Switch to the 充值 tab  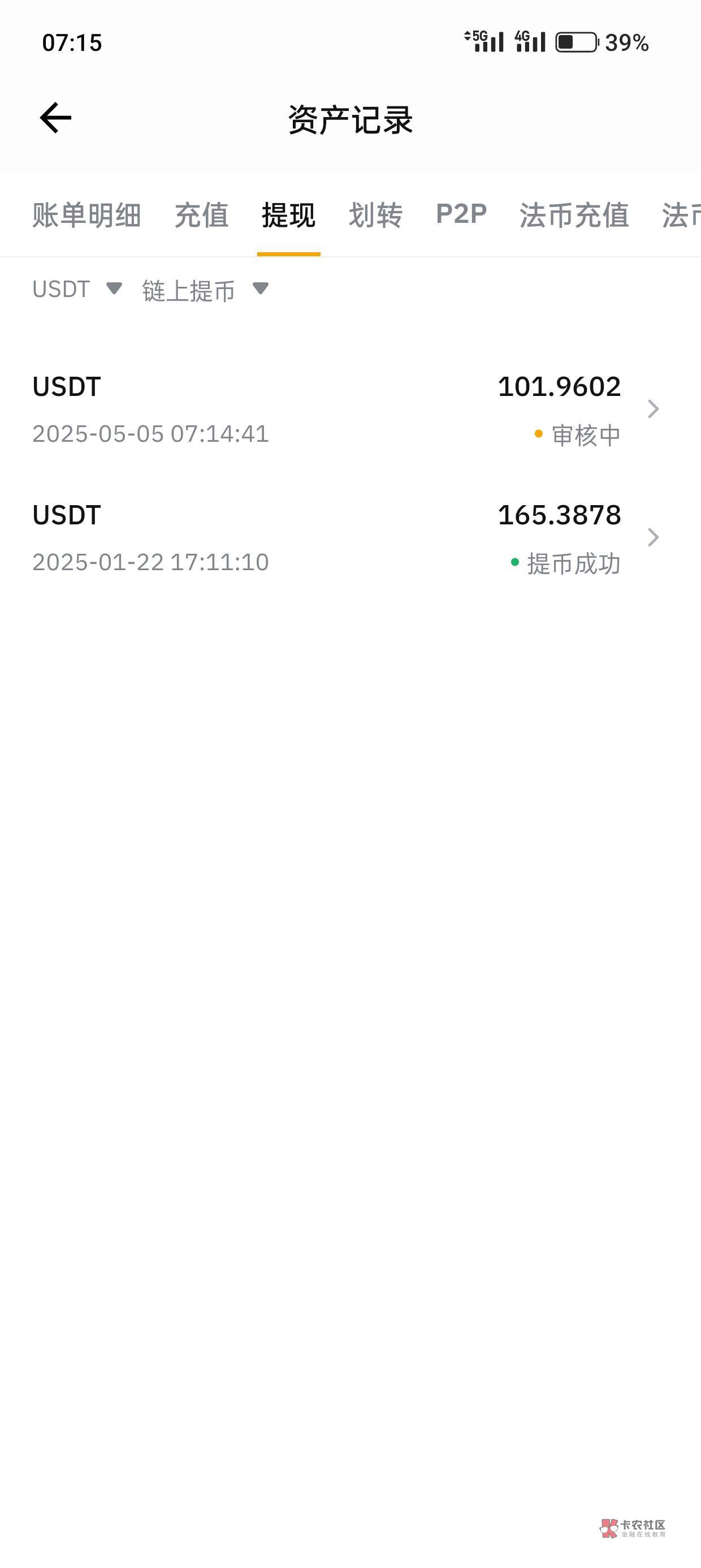(x=201, y=216)
